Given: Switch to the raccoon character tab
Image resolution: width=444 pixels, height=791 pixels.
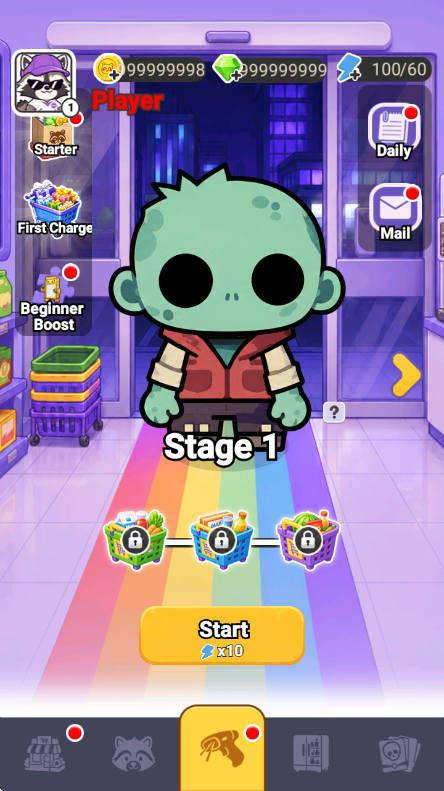Looking at the screenshot, I should click(133, 754).
